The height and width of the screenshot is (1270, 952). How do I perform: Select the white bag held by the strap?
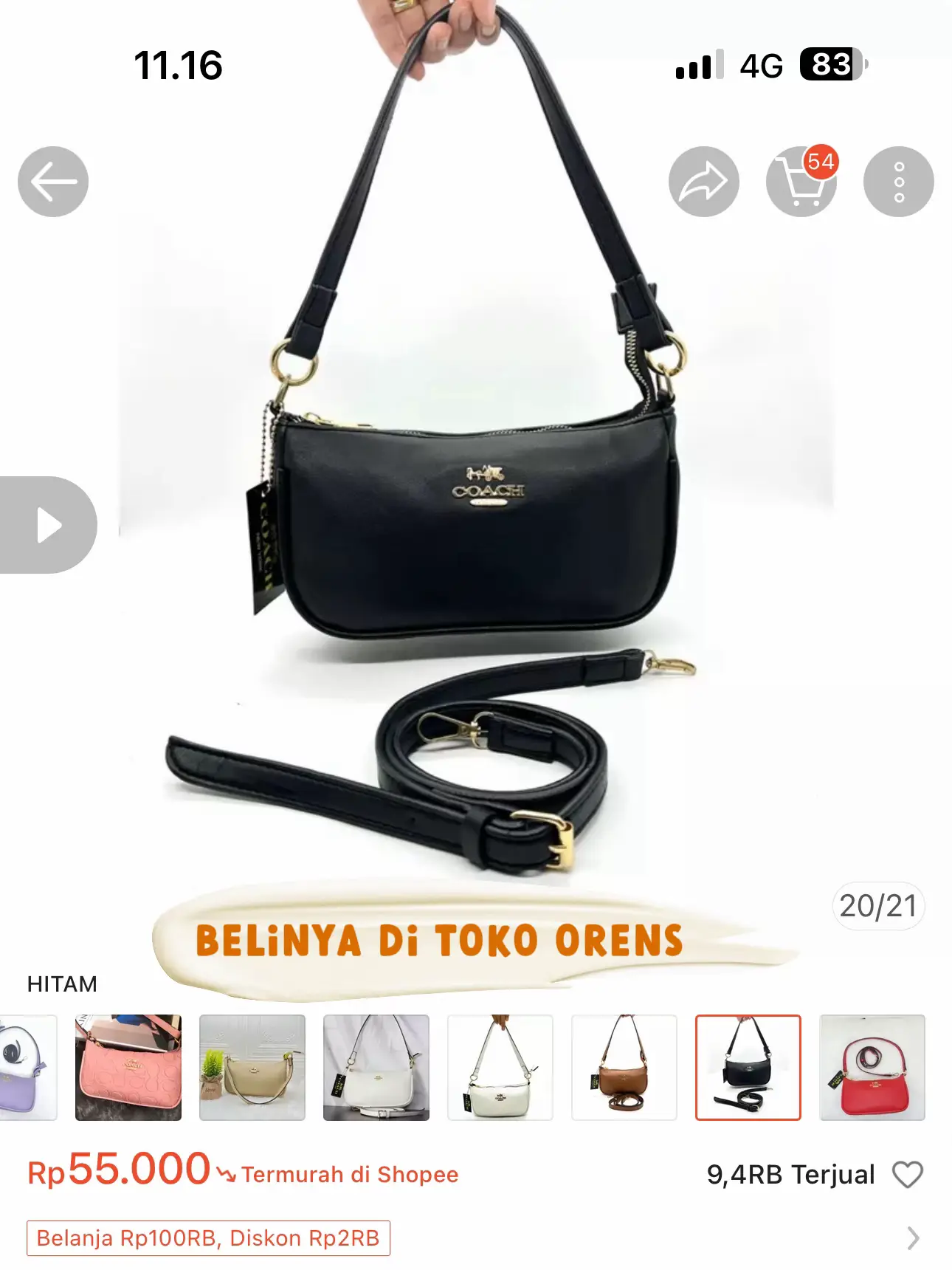pos(500,1067)
